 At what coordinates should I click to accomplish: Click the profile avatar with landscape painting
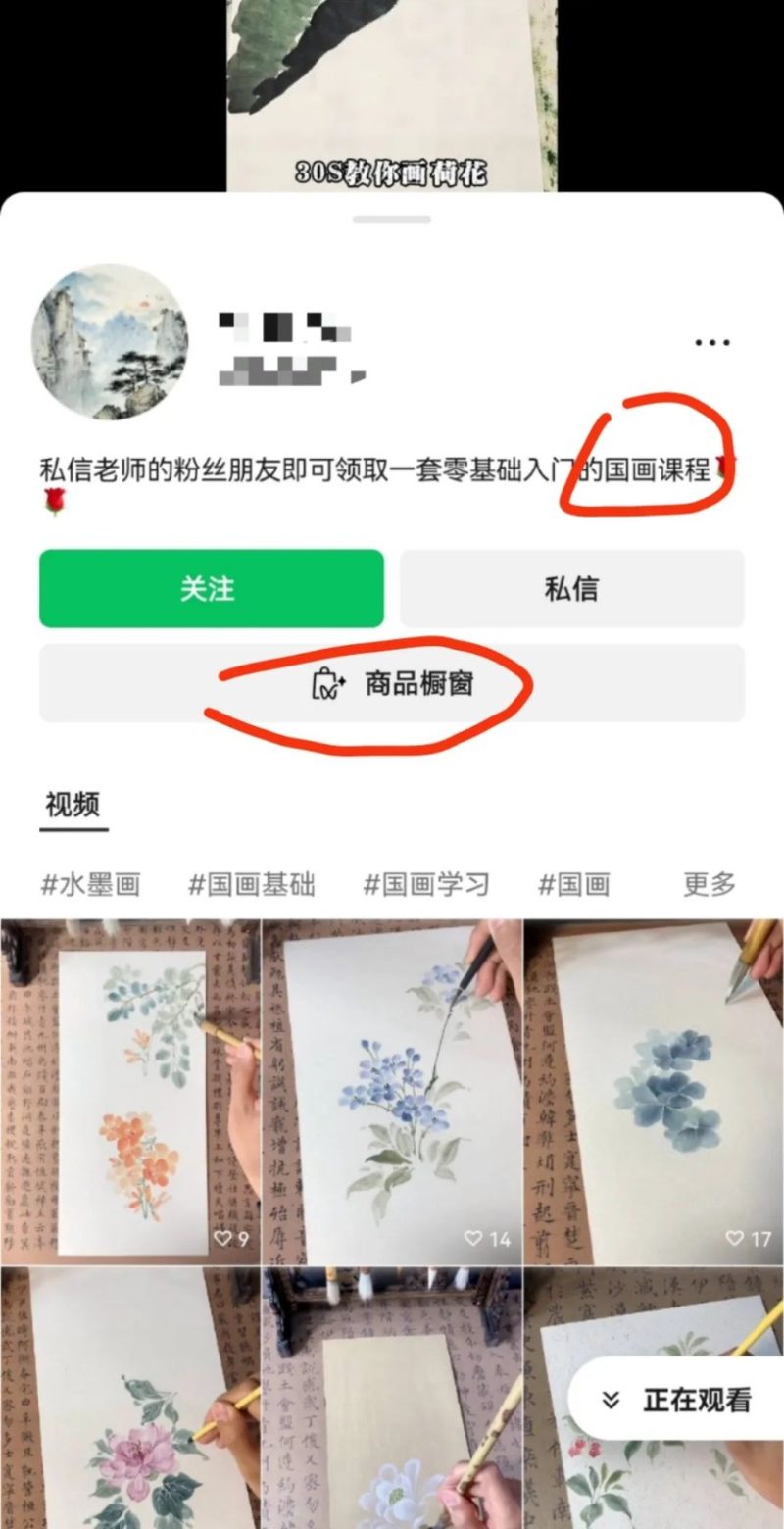[110, 341]
